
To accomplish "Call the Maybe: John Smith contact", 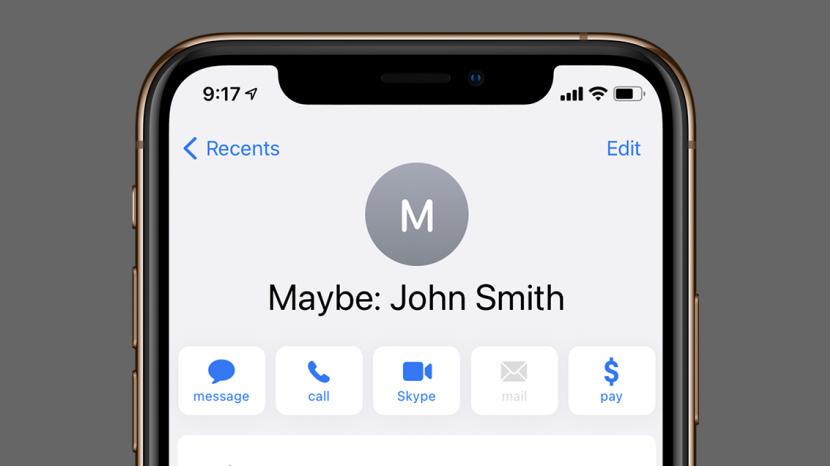I will (x=319, y=381).
